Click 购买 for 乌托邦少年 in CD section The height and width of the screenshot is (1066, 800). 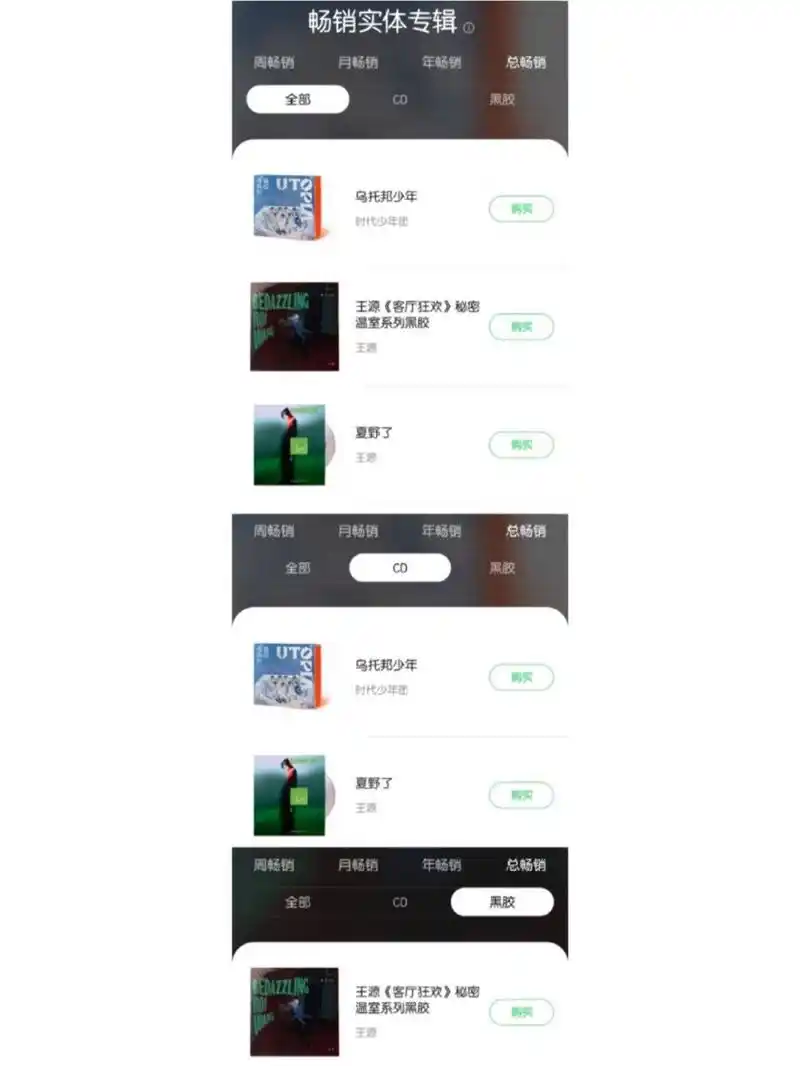[x=521, y=677]
